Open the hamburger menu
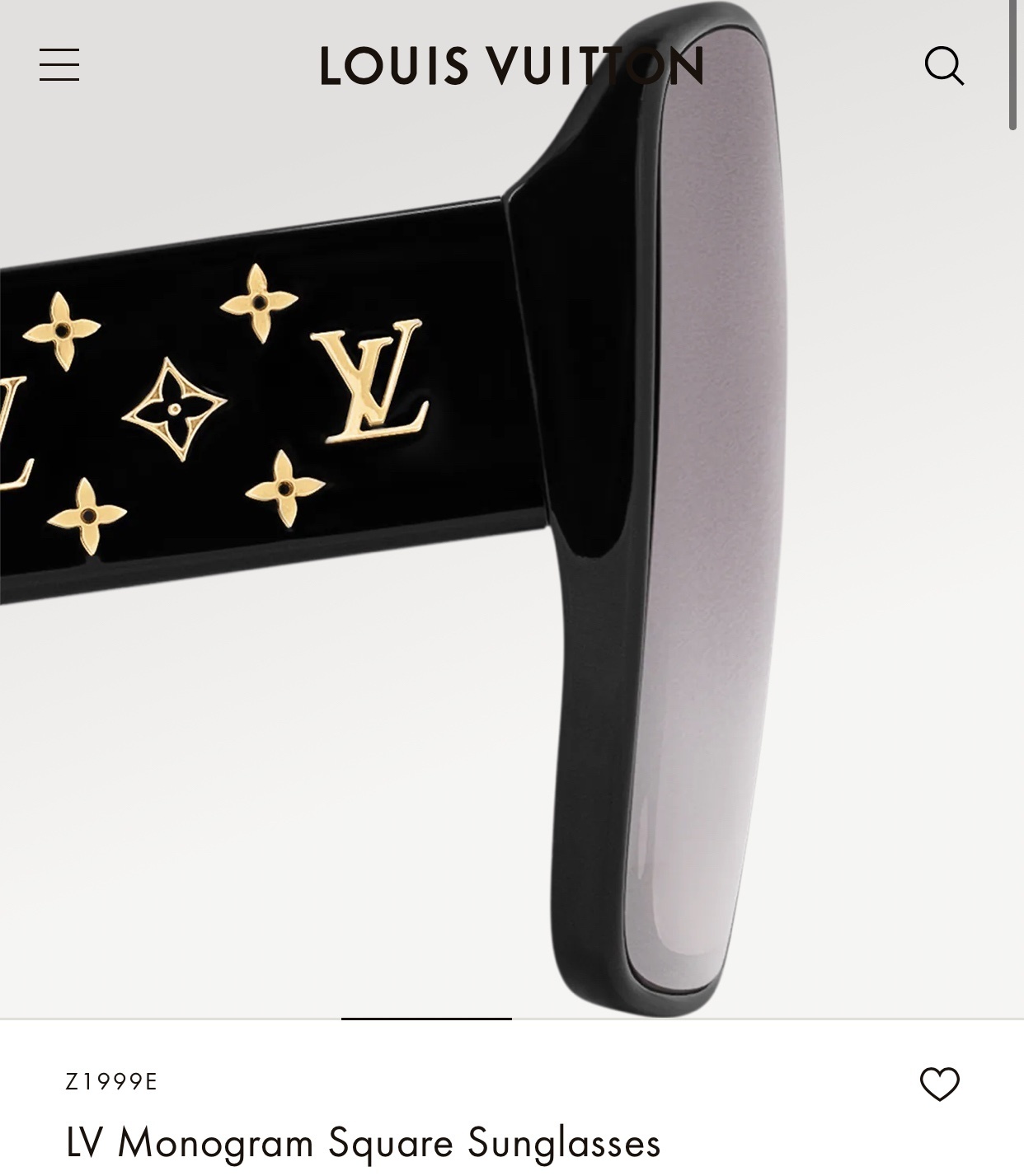This screenshot has width=1024, height=1176. coord(59,65)
